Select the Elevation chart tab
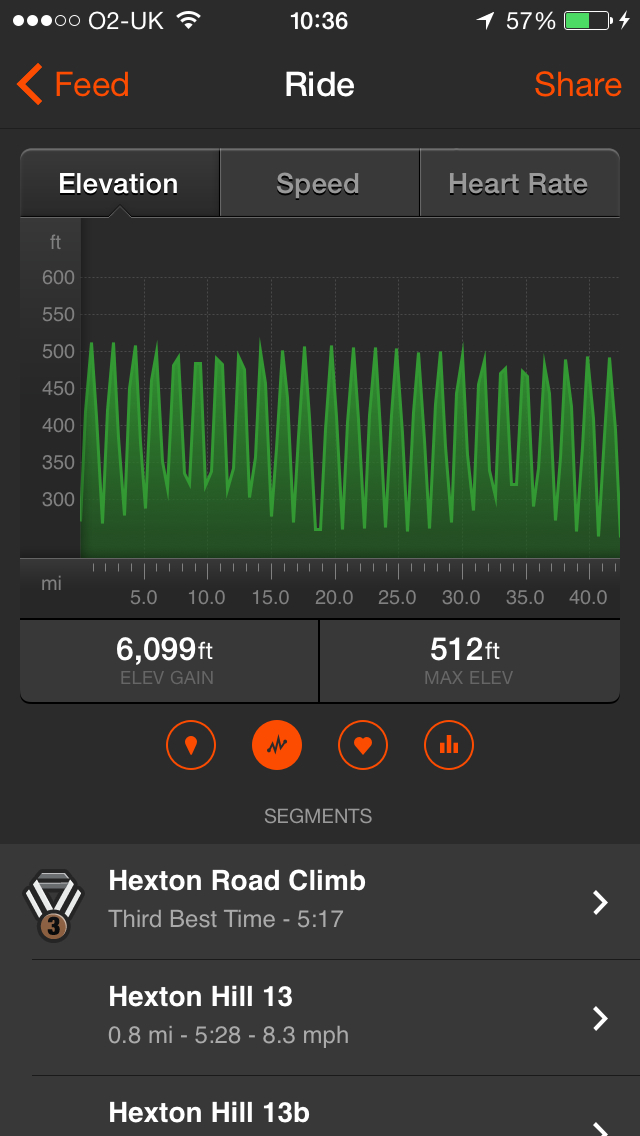Viewport: 640px width, 1136px height. [x=119, y=184]
